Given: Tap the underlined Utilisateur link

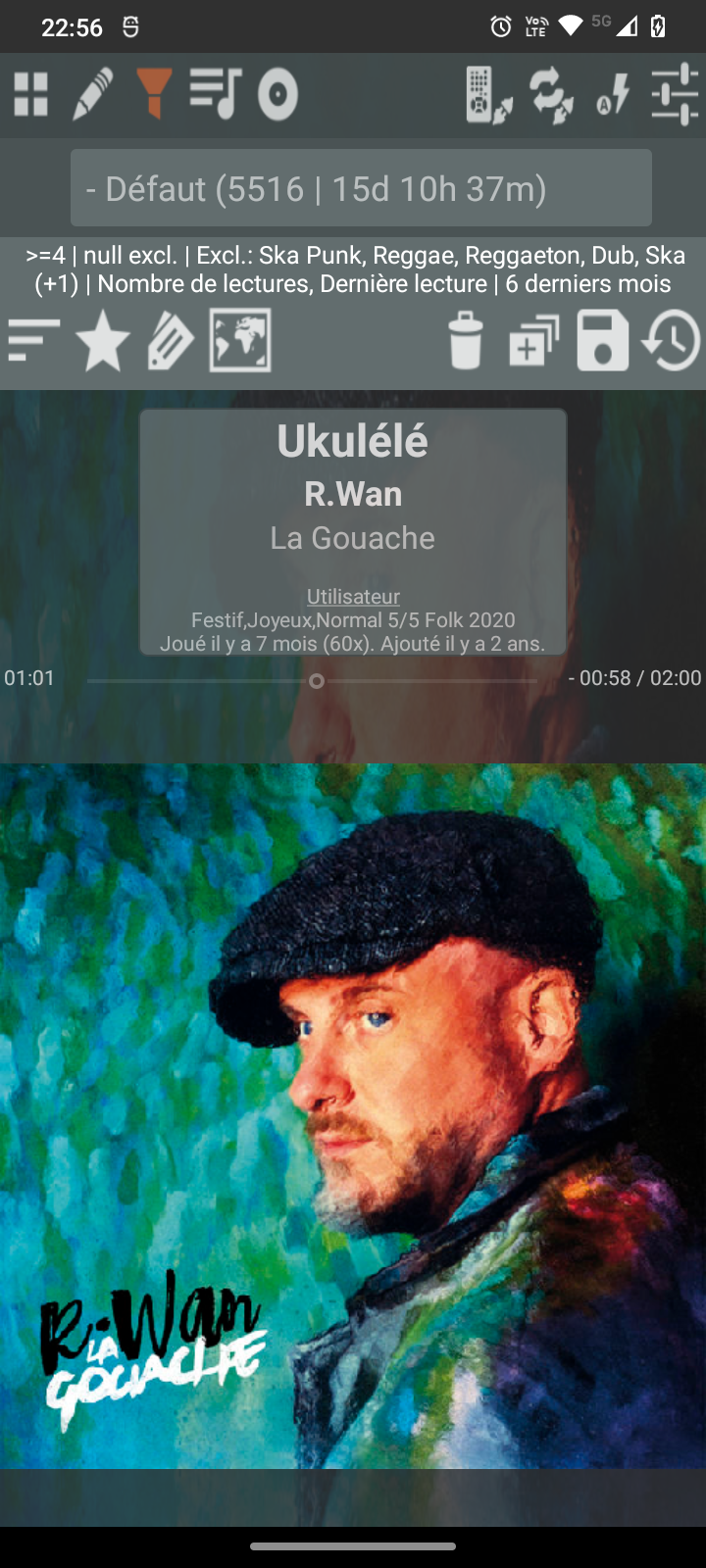Looking at the screenshot, I should tap(353, 596).
